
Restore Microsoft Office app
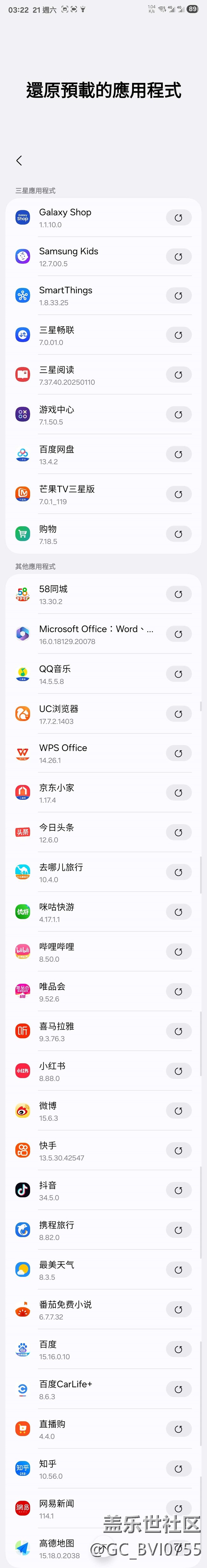point(178,634)
